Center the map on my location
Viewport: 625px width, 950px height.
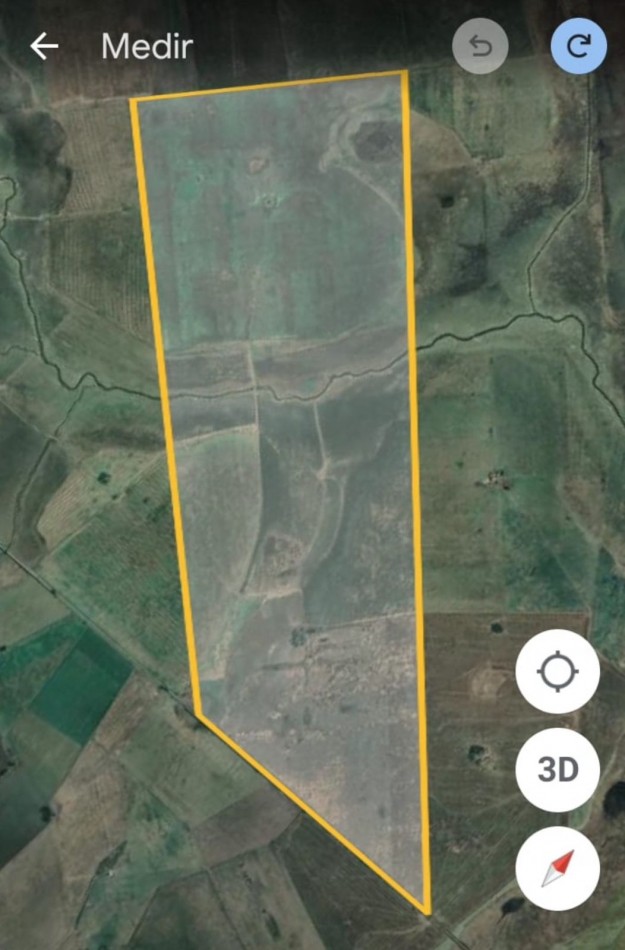tap(557, 672)
